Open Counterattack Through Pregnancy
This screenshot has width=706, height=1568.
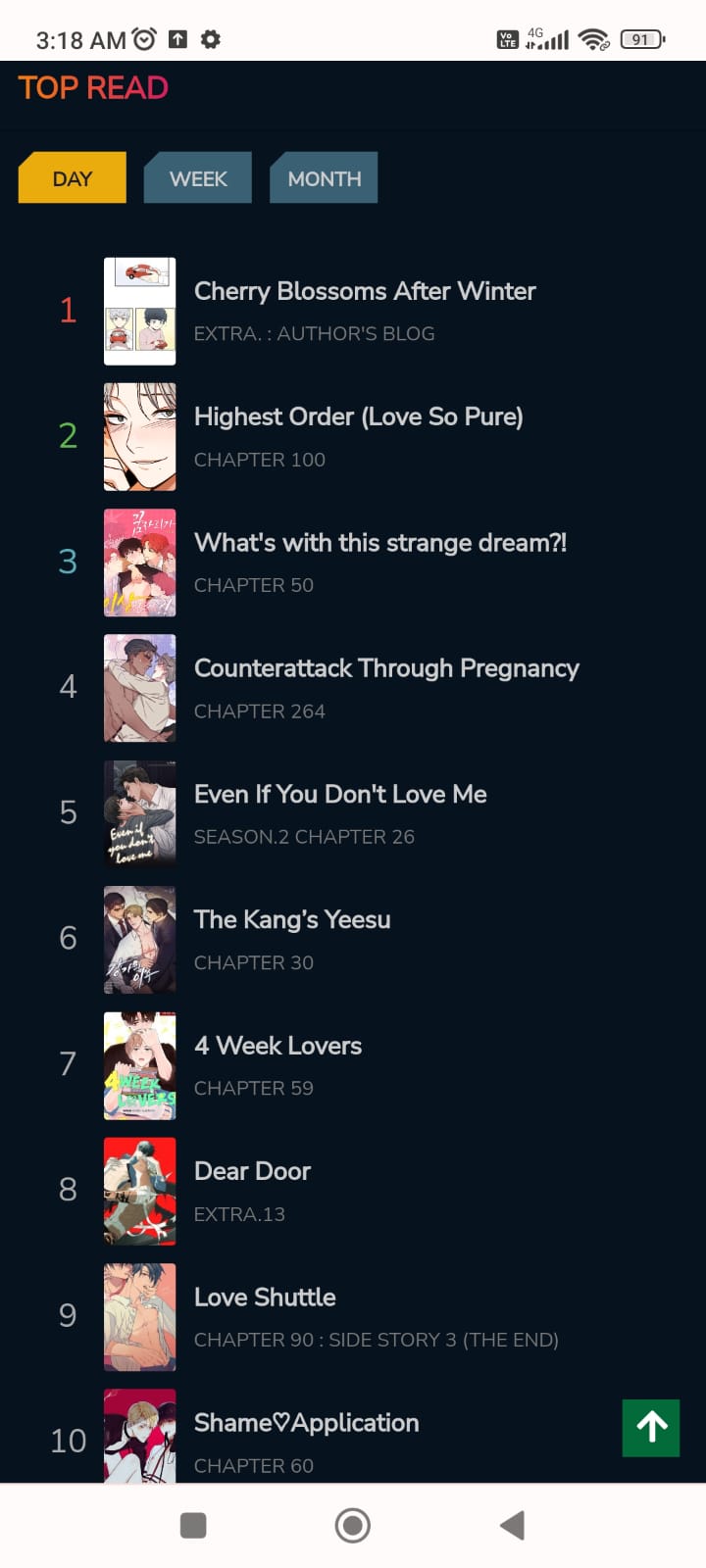coord(386,667)
